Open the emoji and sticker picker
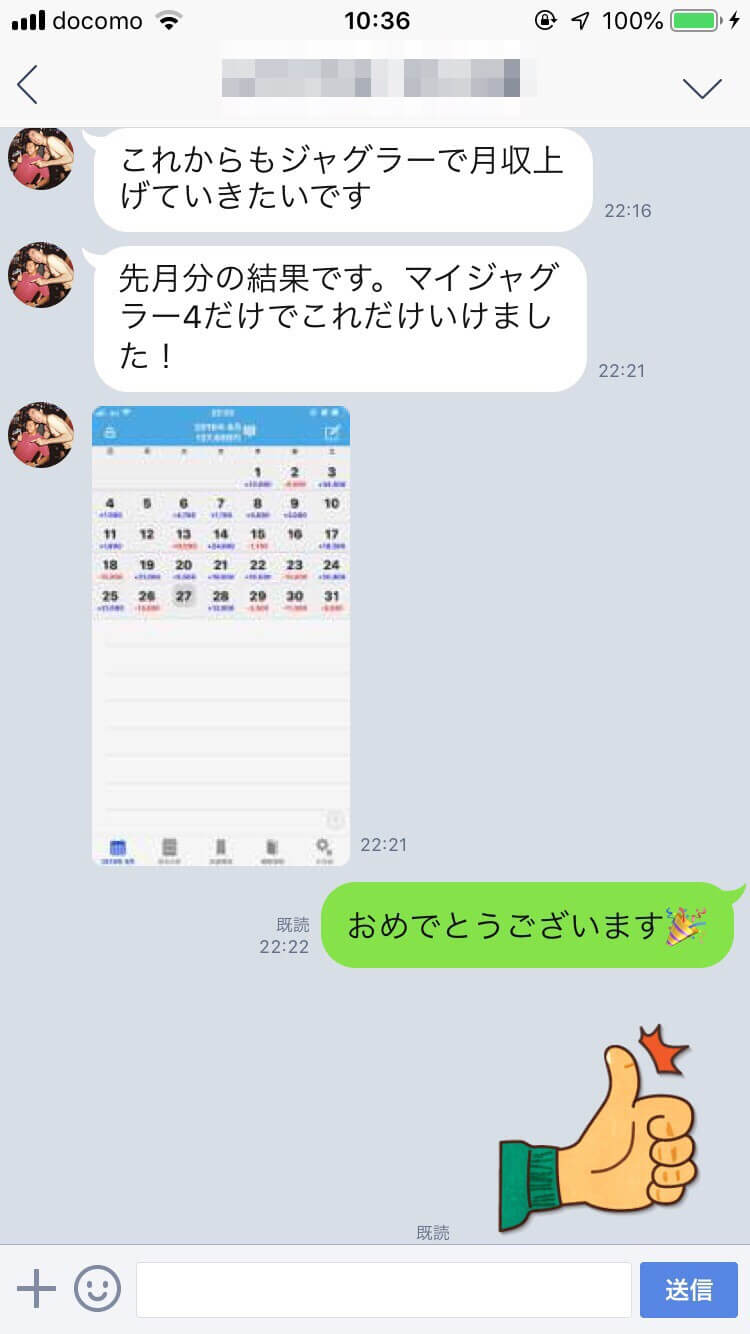The image size is (750, 1334). tap(97, 1289)
